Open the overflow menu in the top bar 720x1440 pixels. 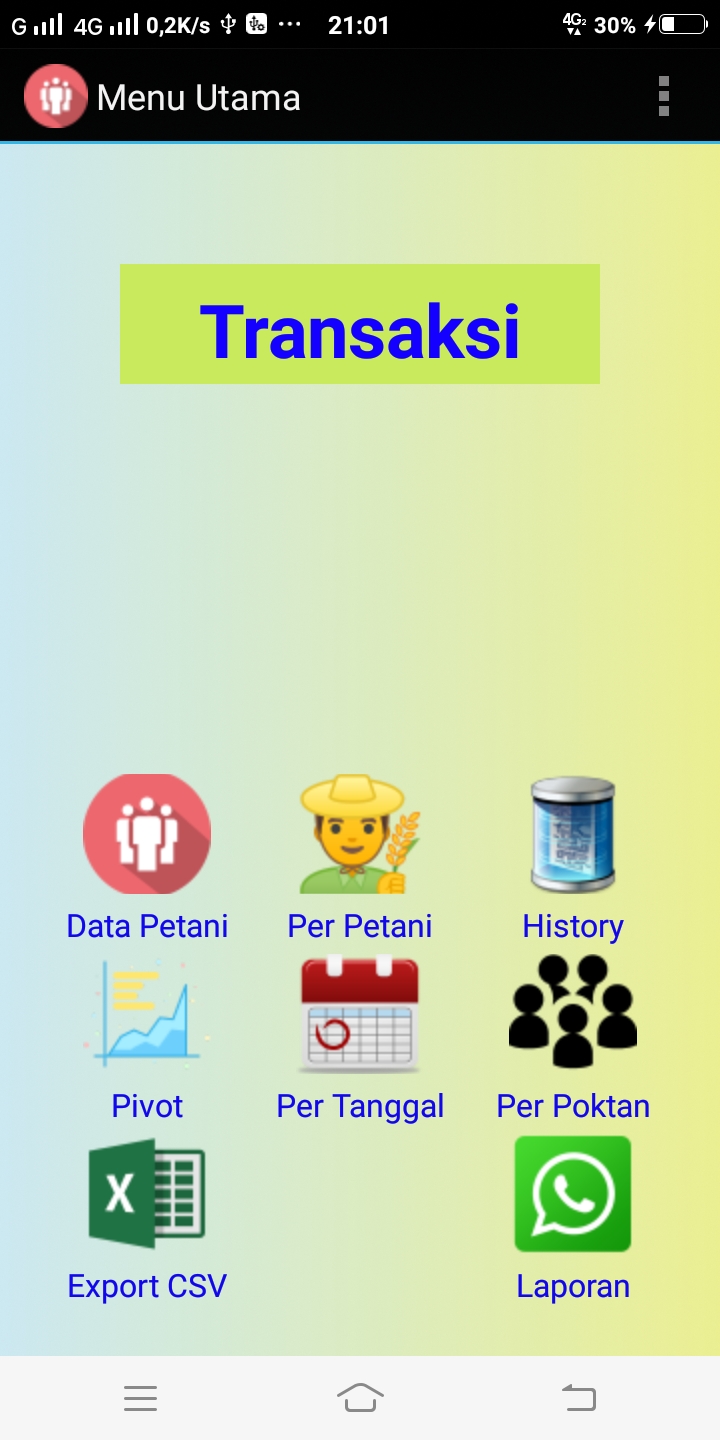(x=663, y=96)
